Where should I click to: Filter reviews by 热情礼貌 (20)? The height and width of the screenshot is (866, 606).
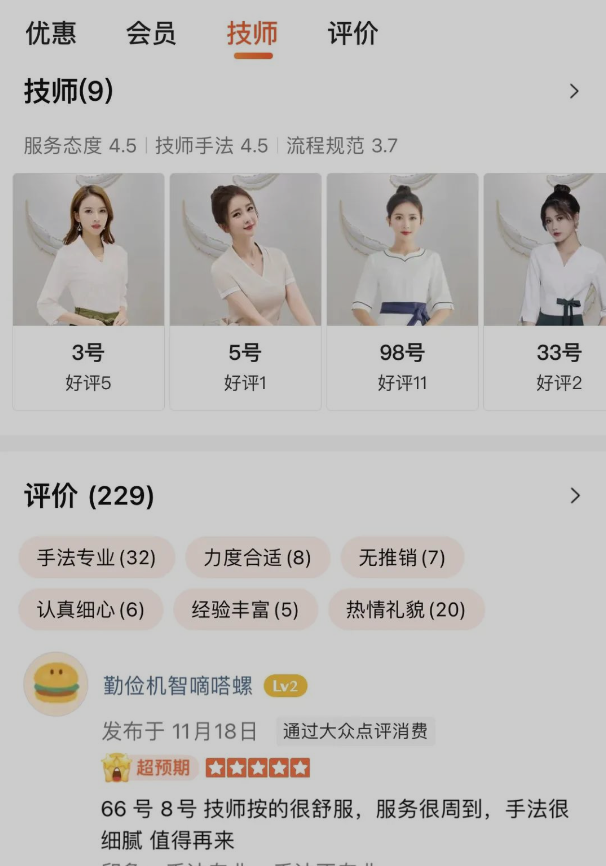(406, 609)
